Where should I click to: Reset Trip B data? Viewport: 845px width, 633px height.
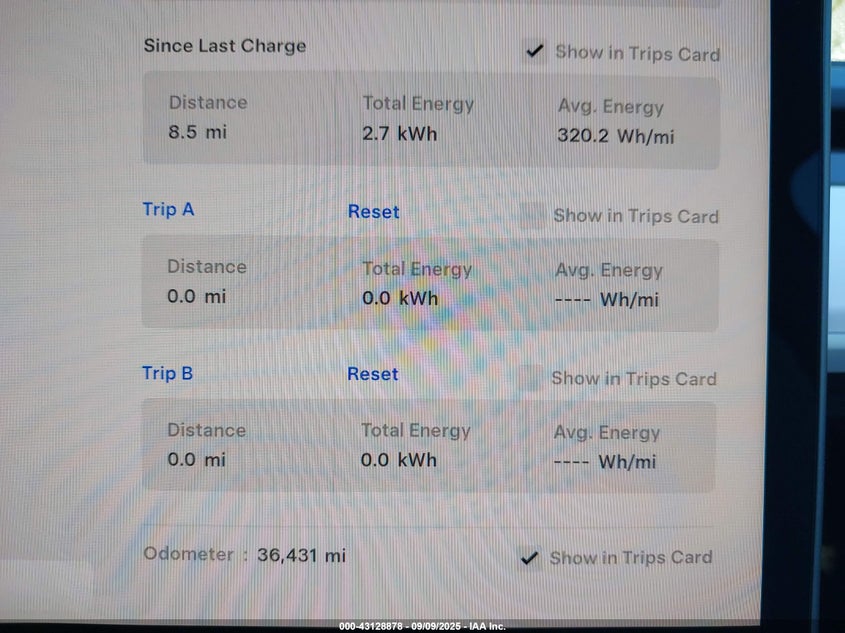click(373, 374)
